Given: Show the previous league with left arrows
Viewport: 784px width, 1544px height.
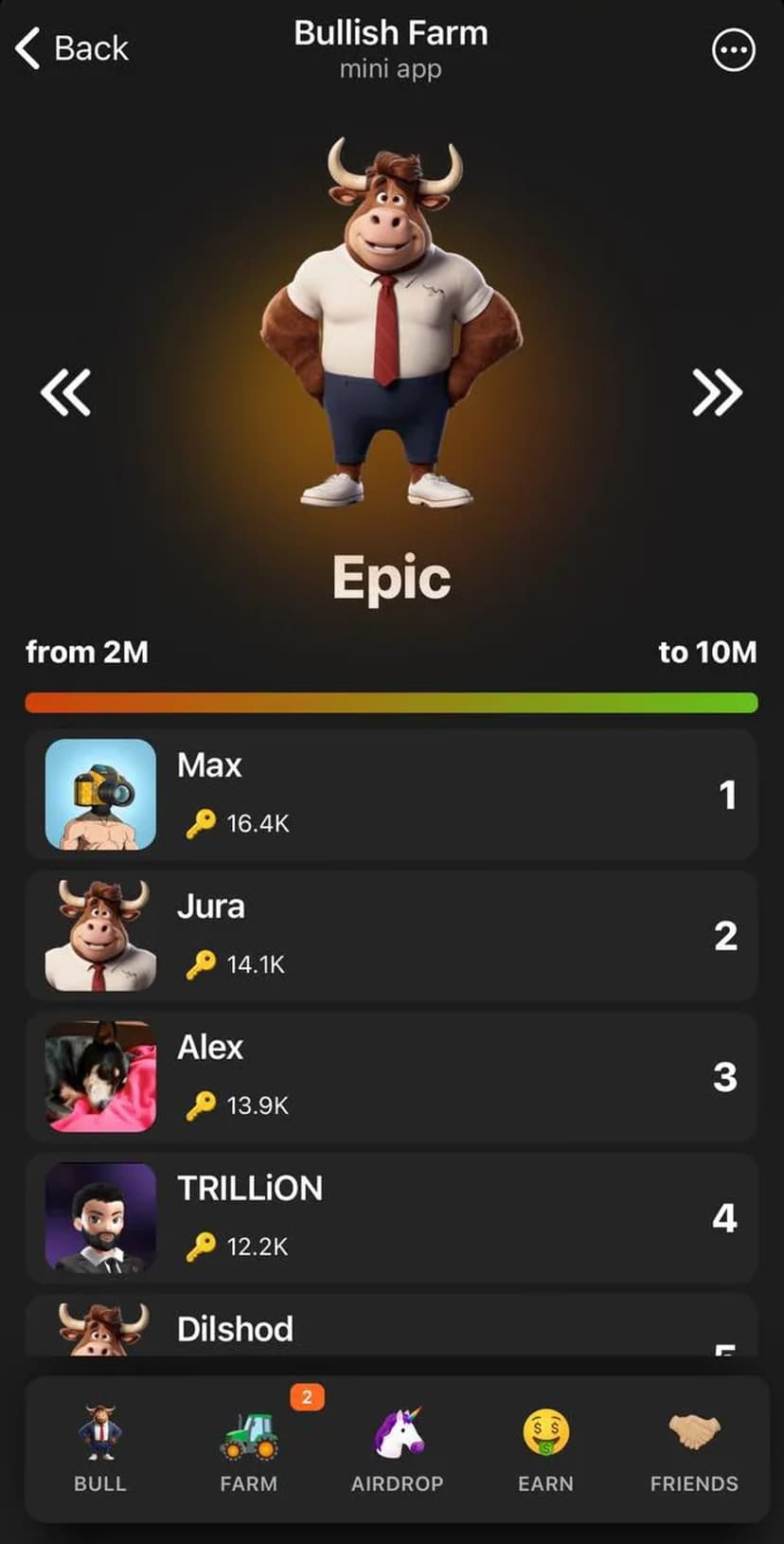Looking at the screenshot, I should pyautogui.click(x=65, y=392).
